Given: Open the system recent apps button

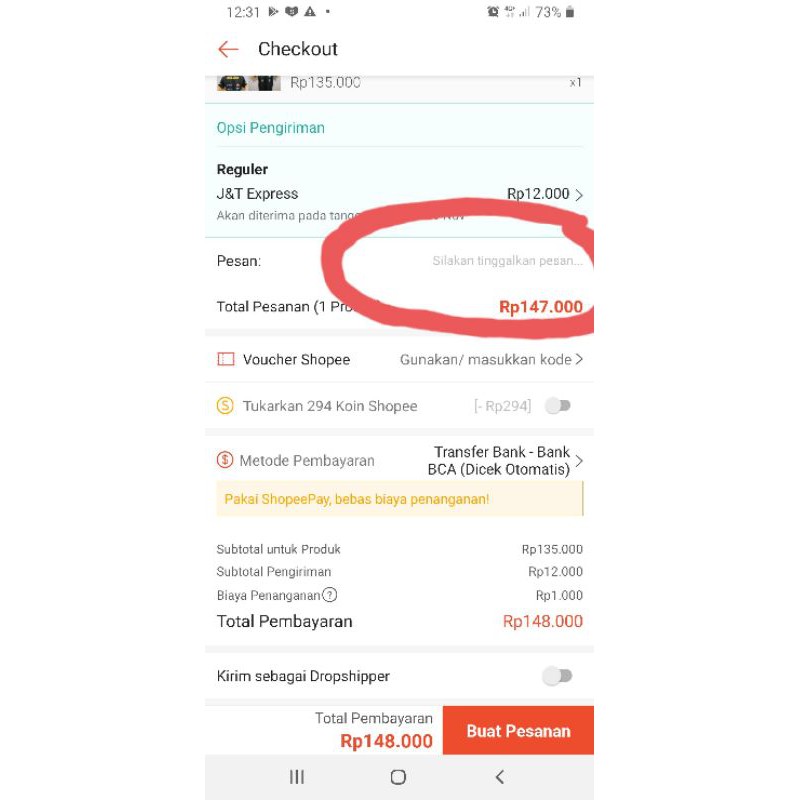Looking at the screenshot, I should pyautogui.click(x=297, y=777).
